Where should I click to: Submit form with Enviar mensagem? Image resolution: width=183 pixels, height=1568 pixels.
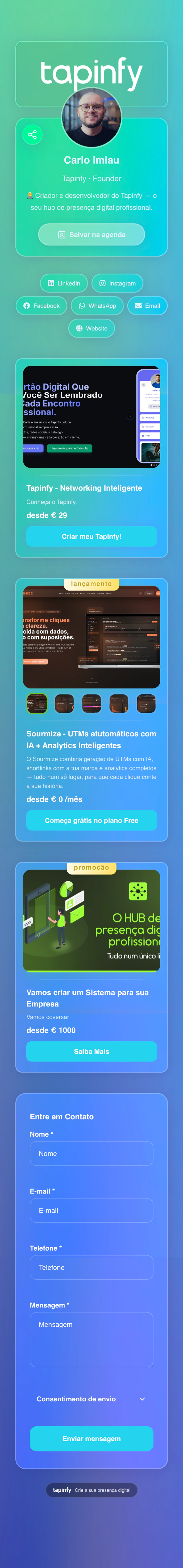pyautogui.click(x=91, y=1438)
